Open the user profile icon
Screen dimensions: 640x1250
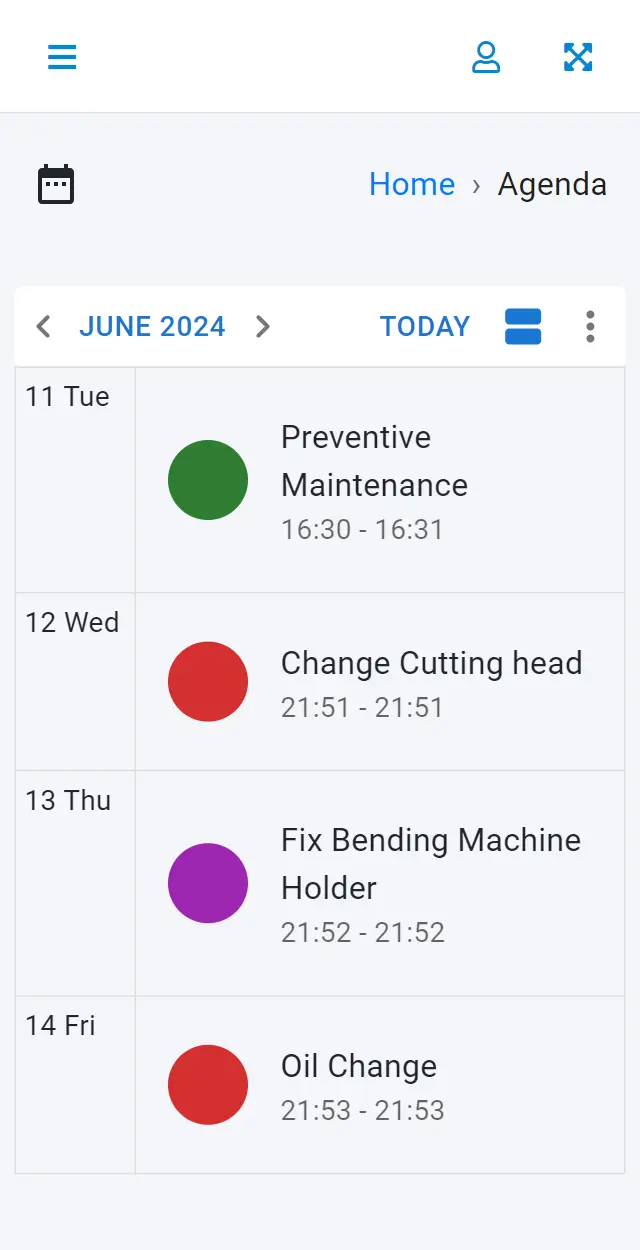pos(486,57)
